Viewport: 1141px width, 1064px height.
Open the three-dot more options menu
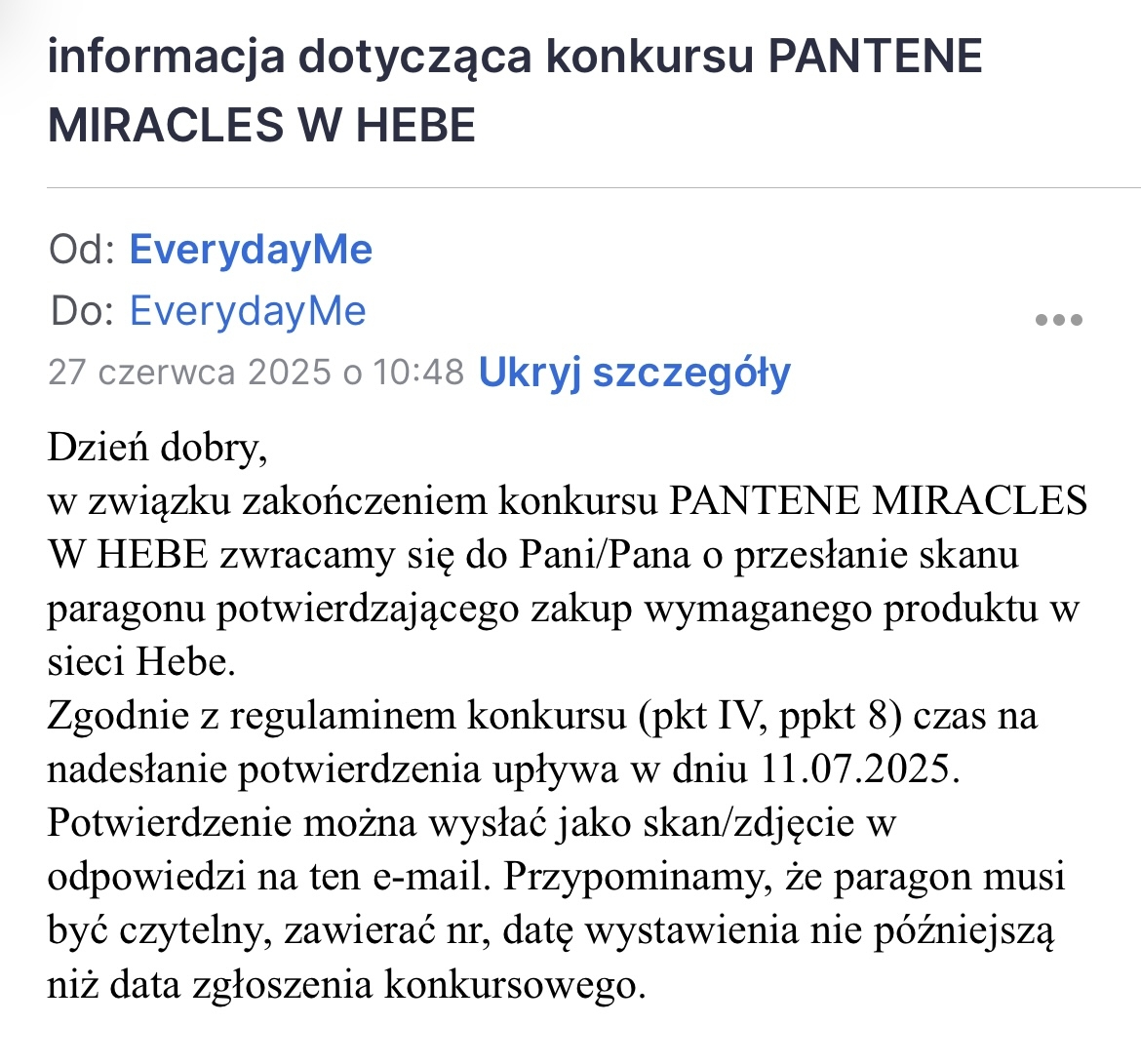1058,319
